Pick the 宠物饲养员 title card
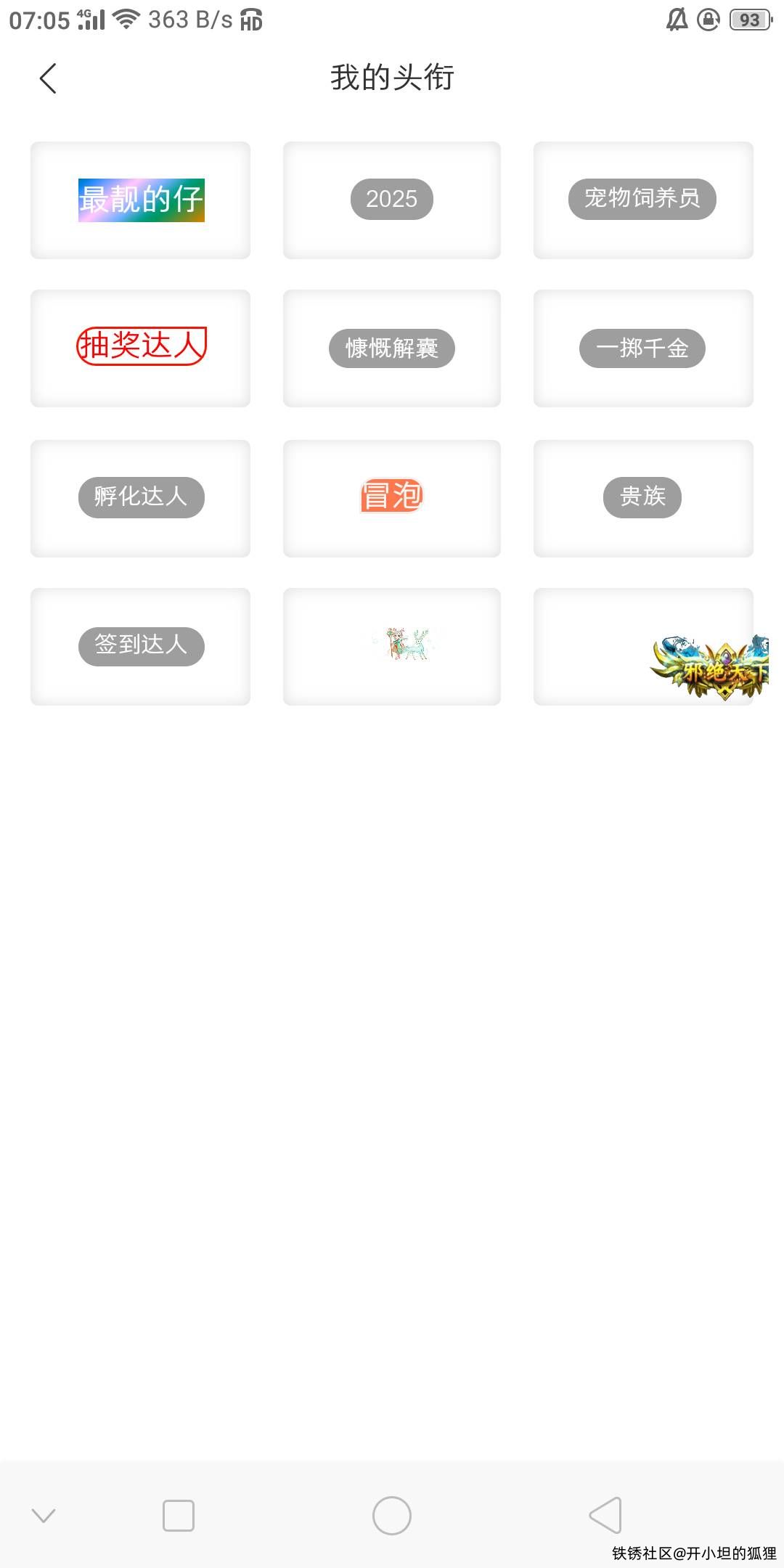This screenshot has height=1568, width=784. [x=643, y=200]
